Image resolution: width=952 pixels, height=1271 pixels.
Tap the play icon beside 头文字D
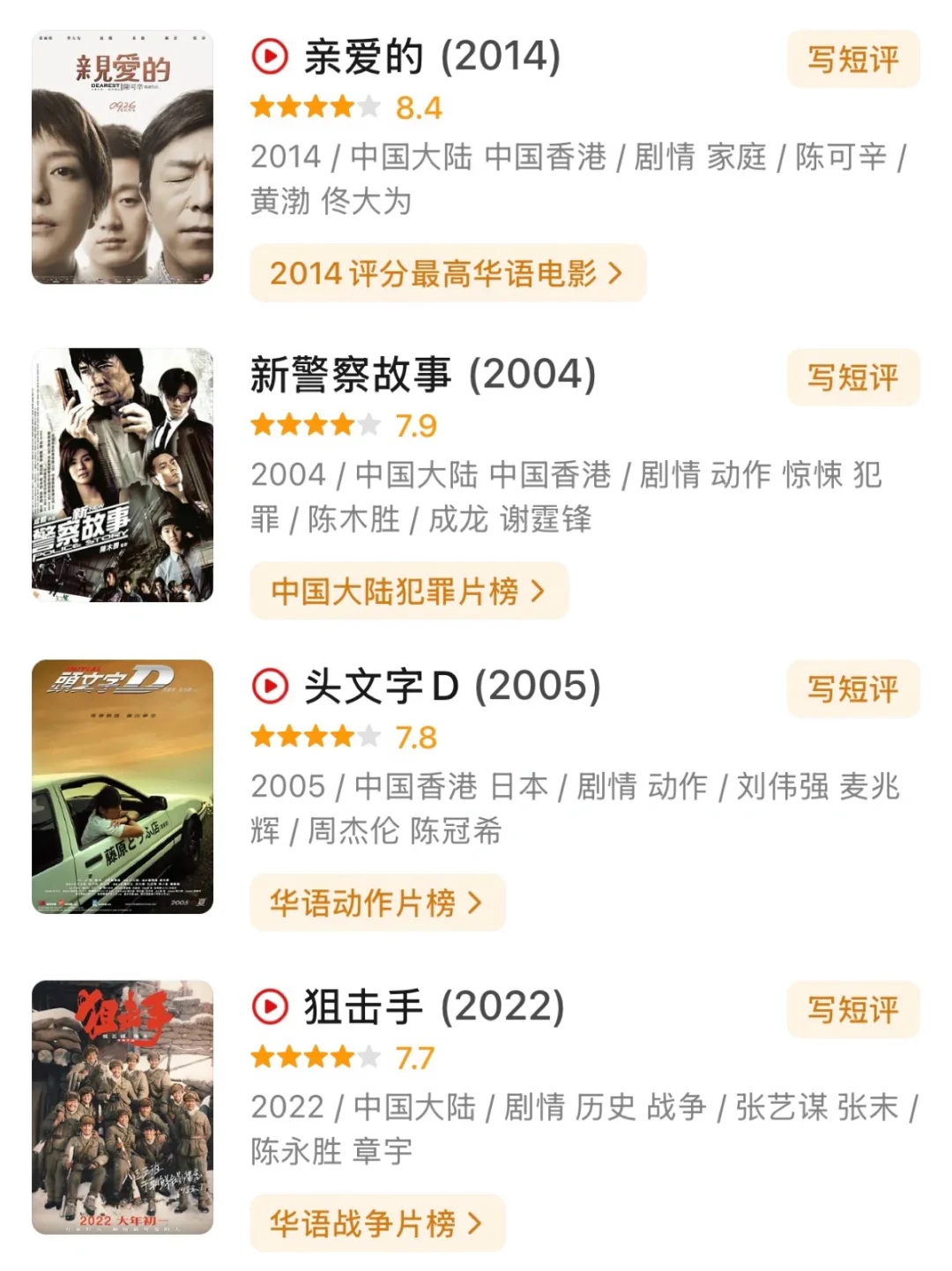[x=270, y=687]
